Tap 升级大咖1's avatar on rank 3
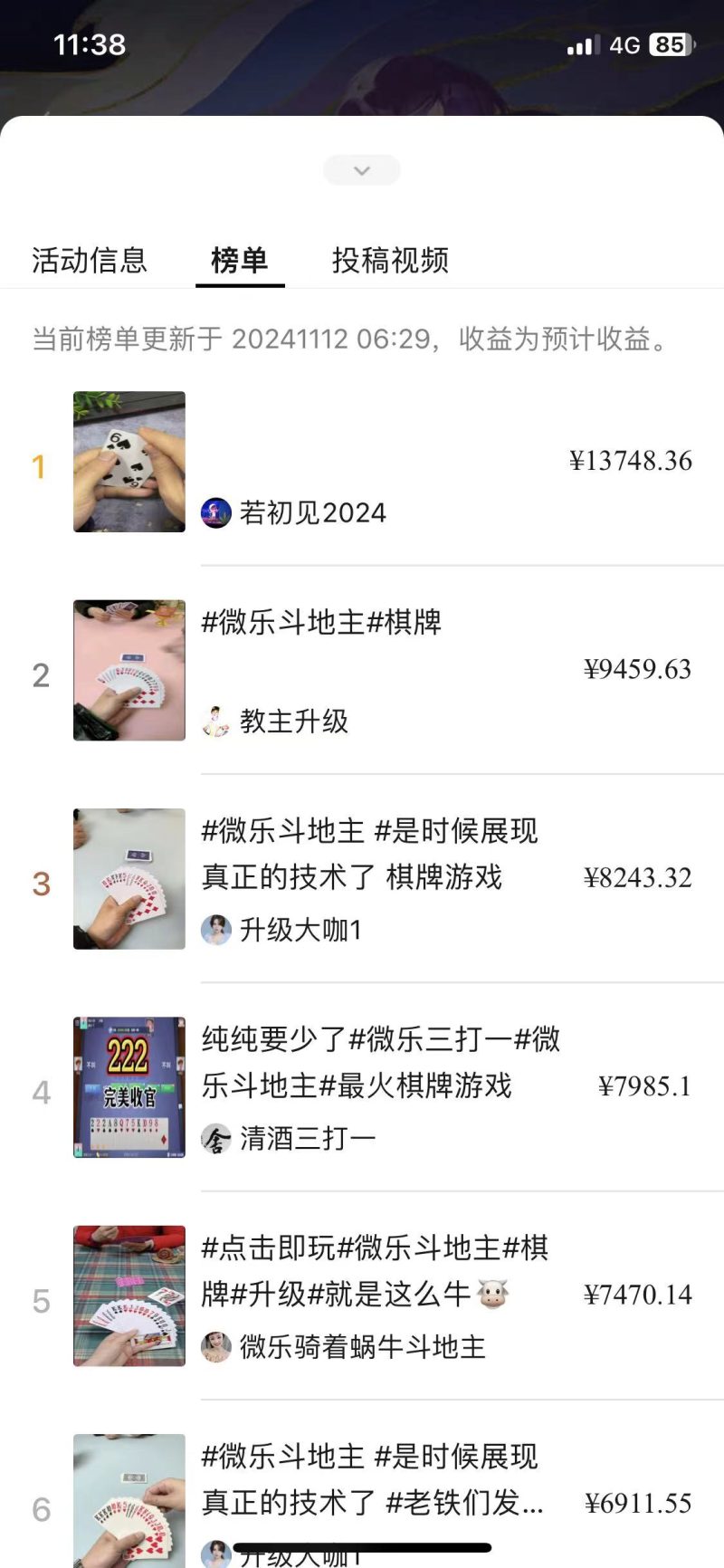724x1568 pixels. click(x=217, y=930)
